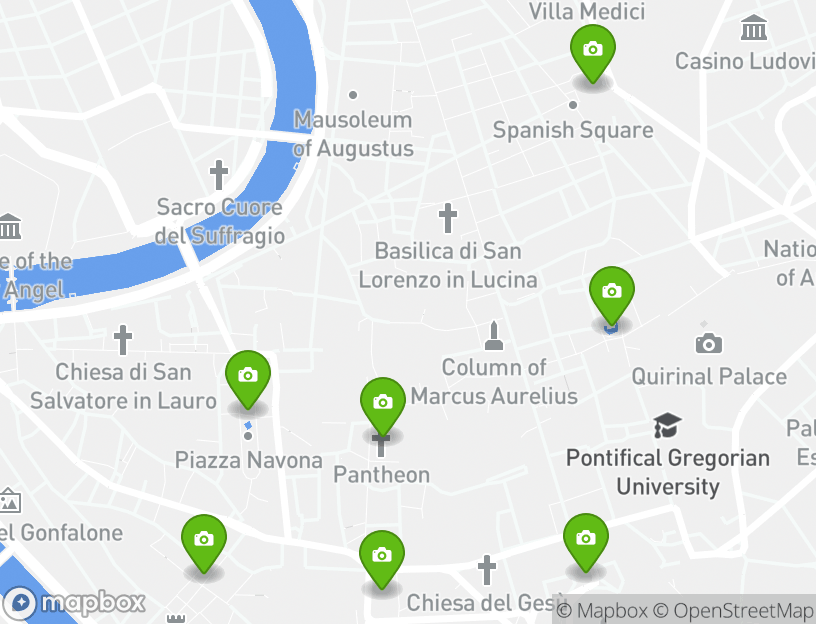Screen dimensions: 816x624
Task: Select the camera marker below Pontifical Gregorian University
Action: point(586,539)
